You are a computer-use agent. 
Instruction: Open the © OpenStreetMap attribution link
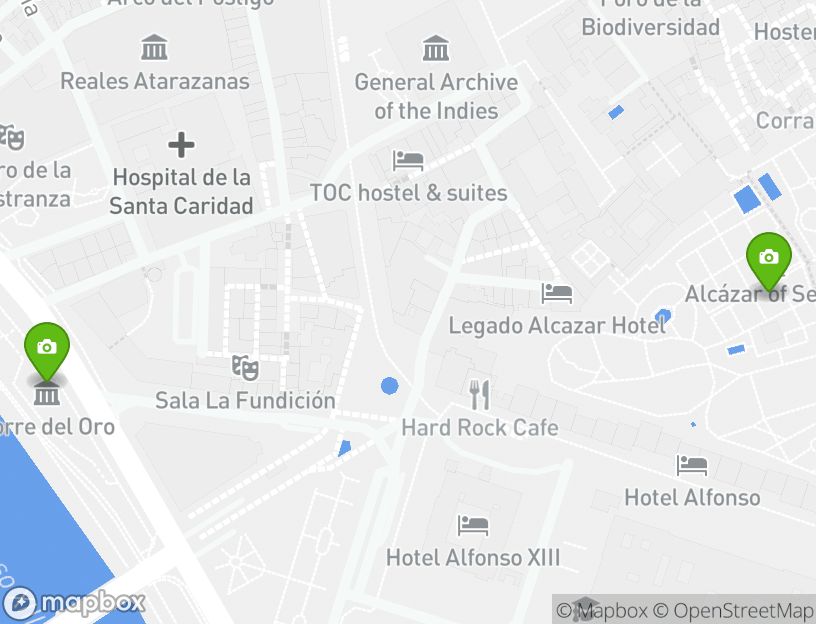coord(733,610)
